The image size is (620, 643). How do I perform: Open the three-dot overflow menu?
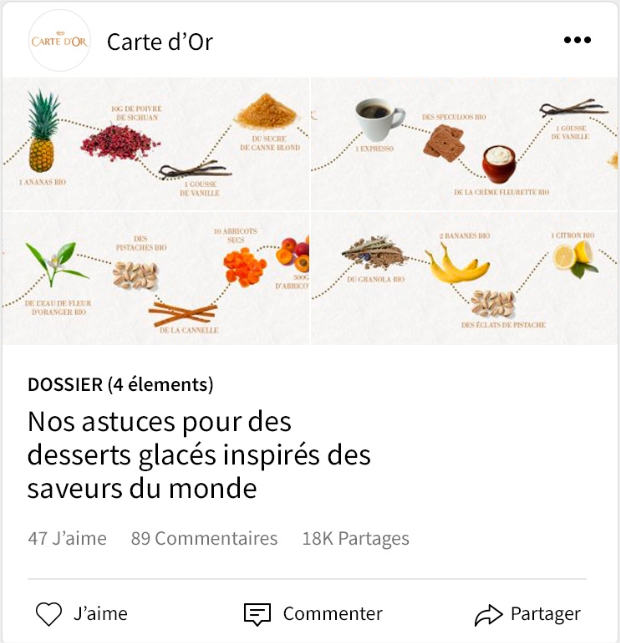coord(577,40)
